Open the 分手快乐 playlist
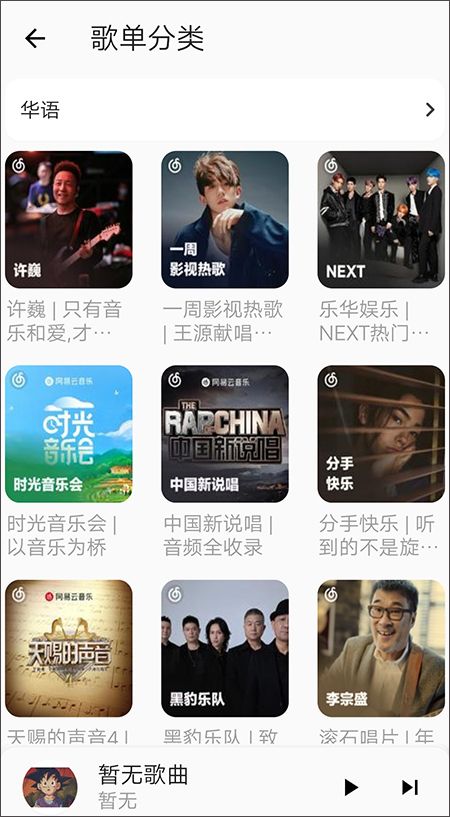The width and height of the screenshot is (450, 817). pyautogui.click(x=381, y=434)
